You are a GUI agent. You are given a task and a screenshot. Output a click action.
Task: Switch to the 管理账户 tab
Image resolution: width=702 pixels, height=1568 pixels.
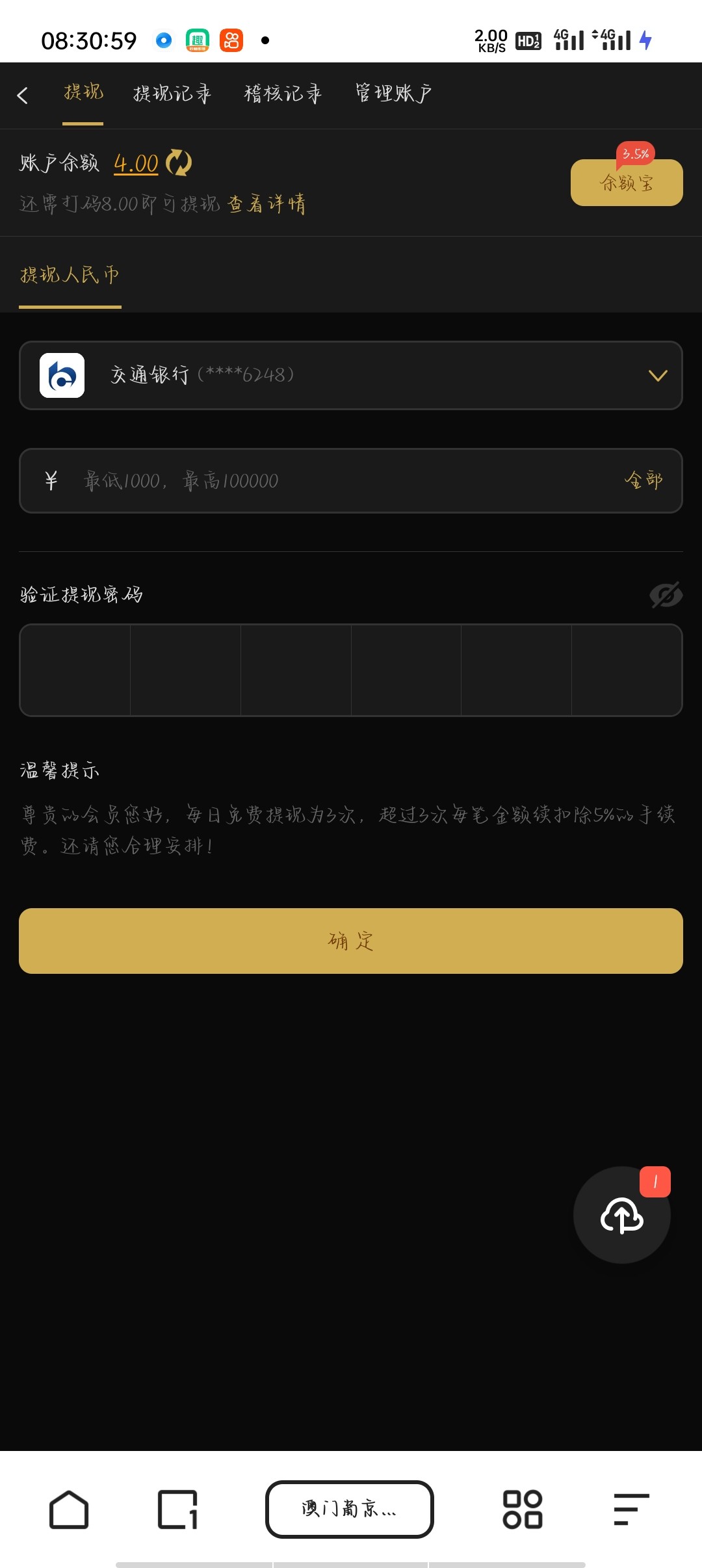point(393,94)
